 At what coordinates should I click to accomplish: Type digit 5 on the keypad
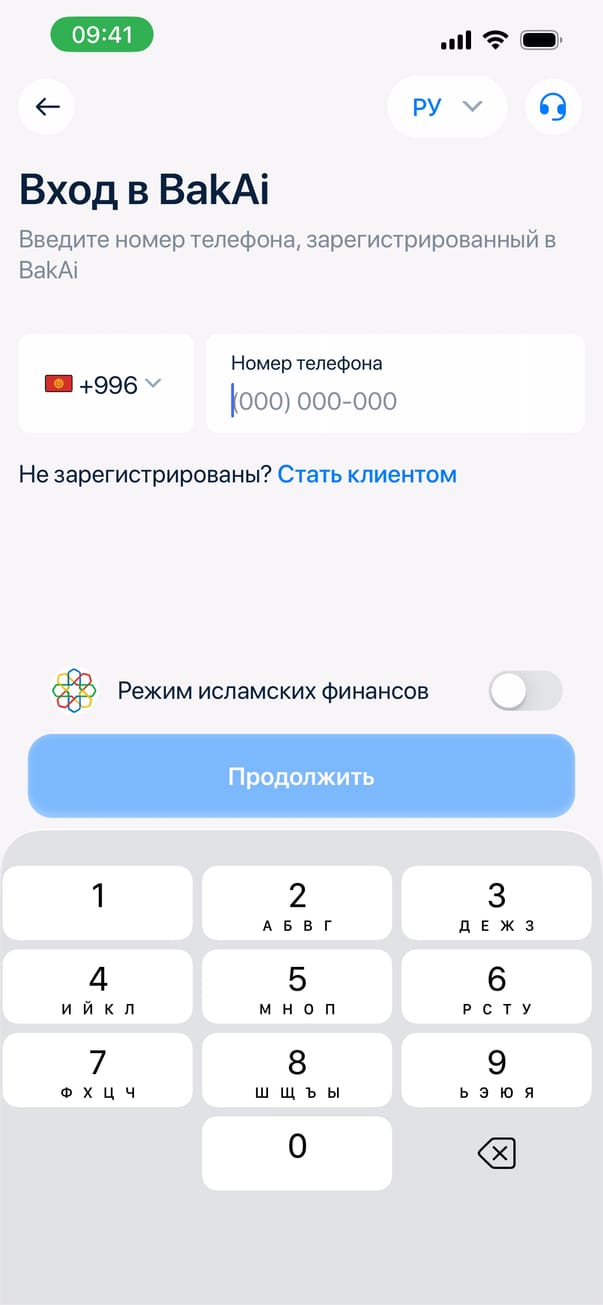point(297,986)
